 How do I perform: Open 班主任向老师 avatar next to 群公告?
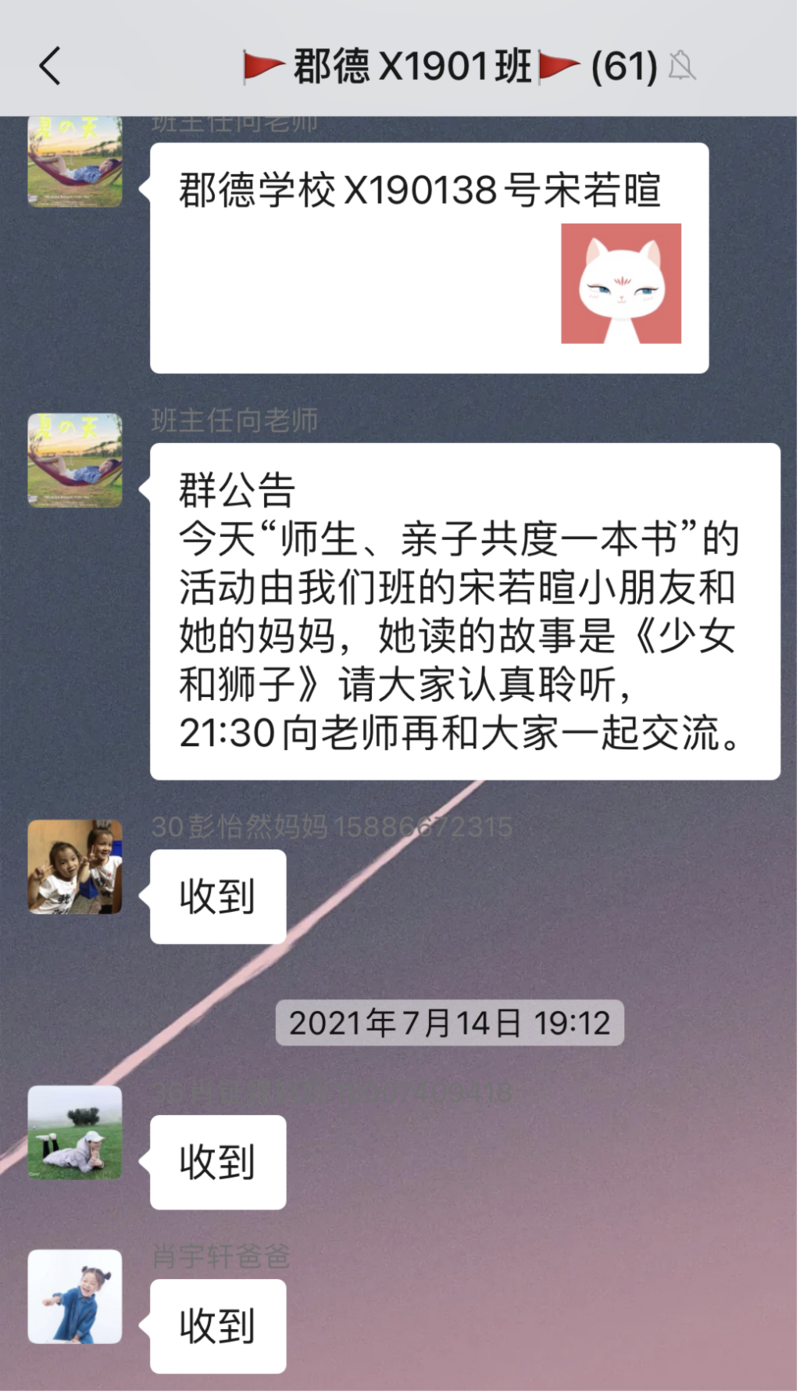[75, 460]
